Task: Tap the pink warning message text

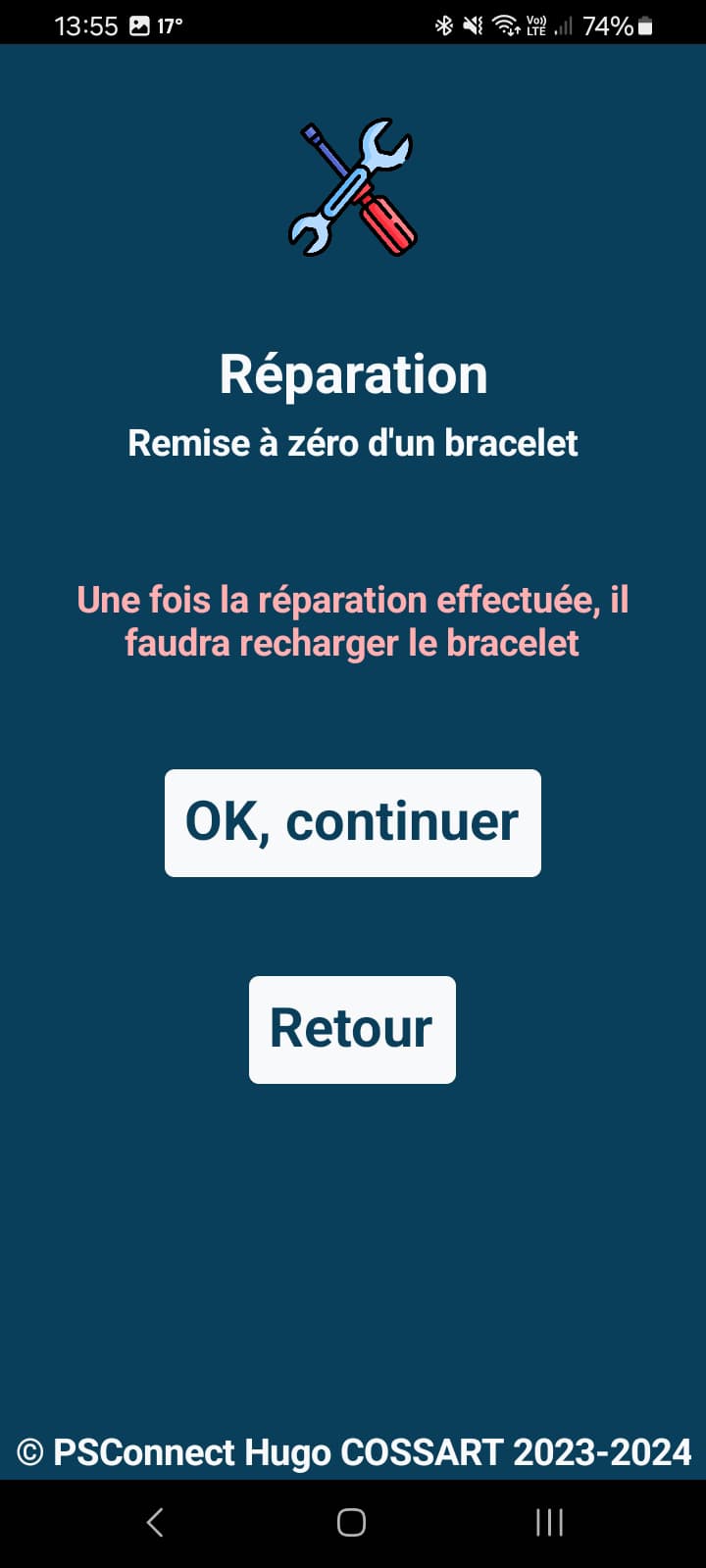Action: (353, 619)
